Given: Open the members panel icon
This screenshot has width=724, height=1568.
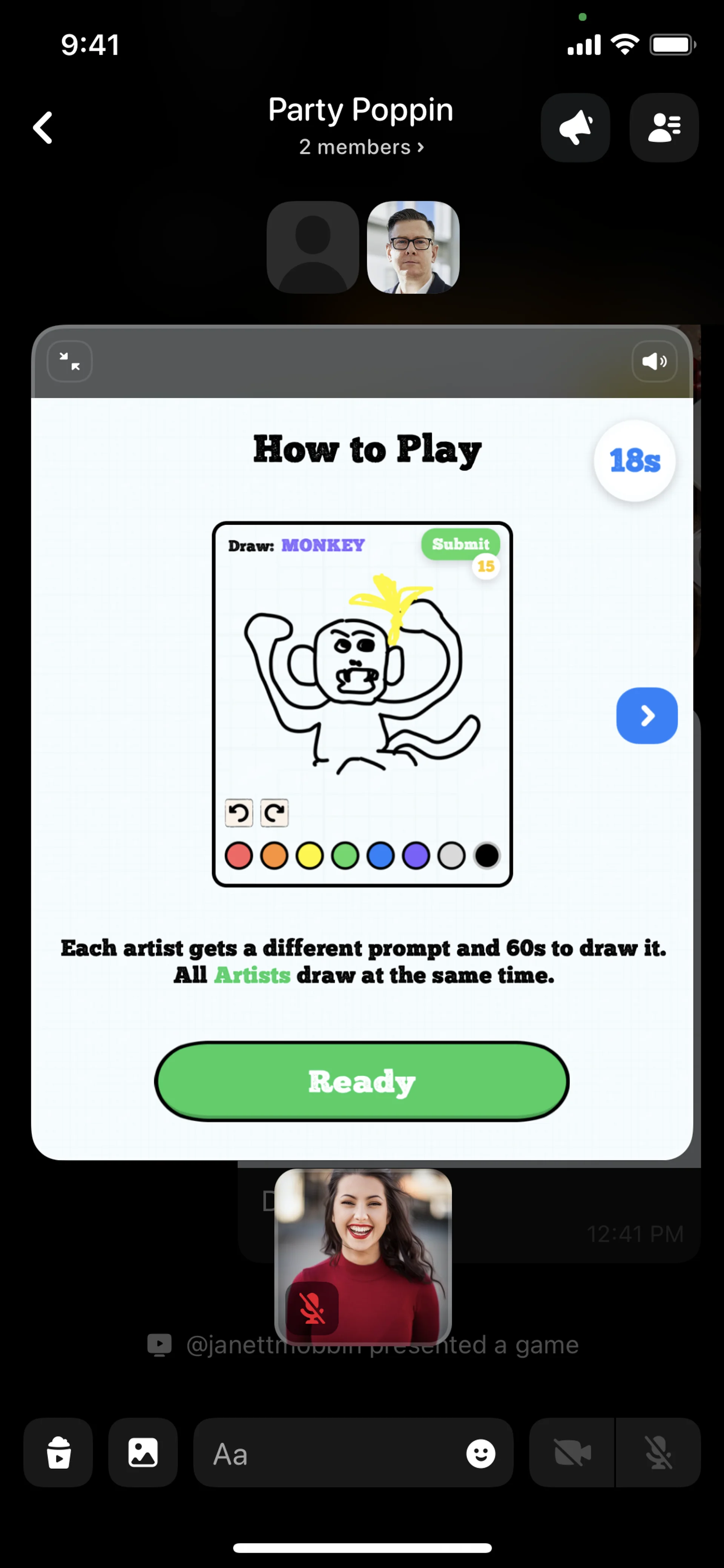Looking at the screenshot, I should coord(664,128).
